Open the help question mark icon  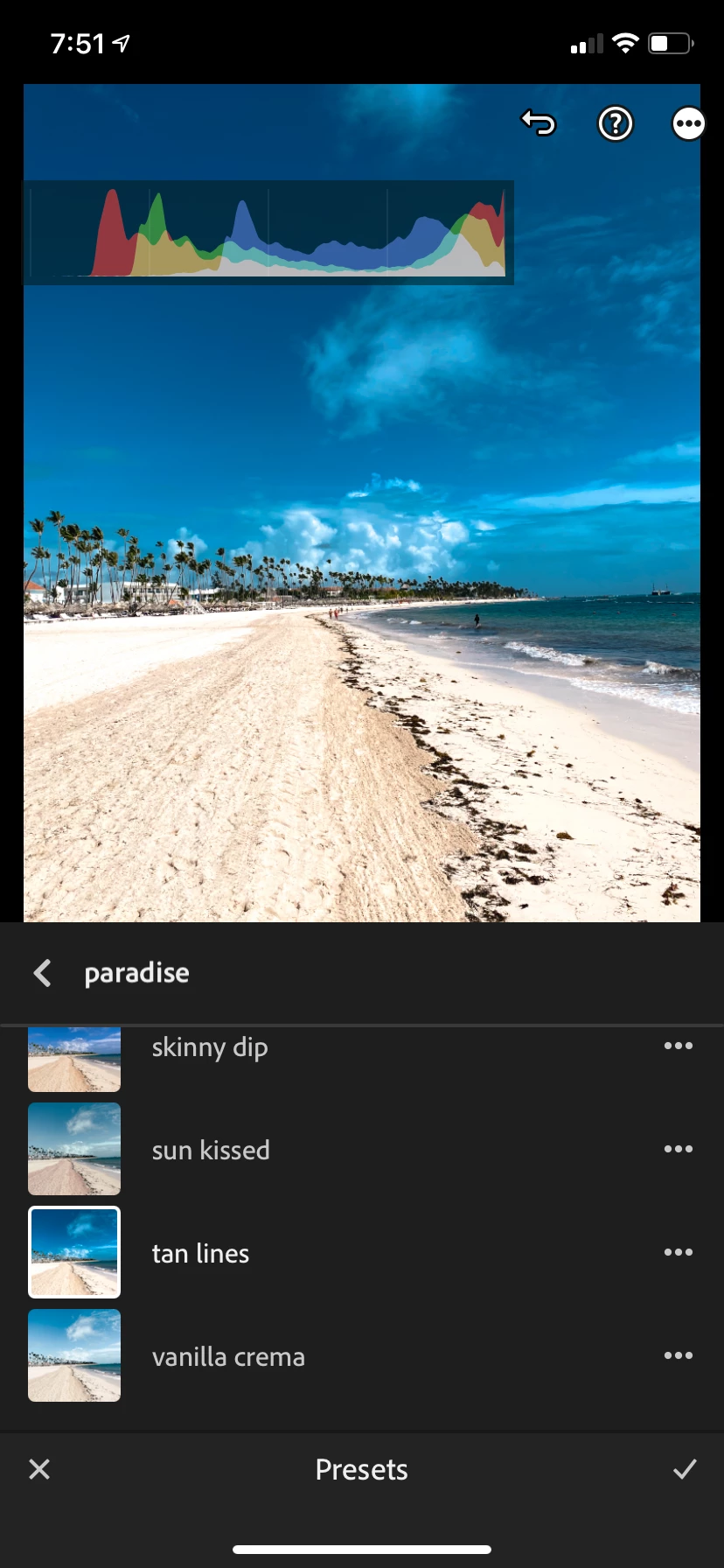(x=616, y=123)
